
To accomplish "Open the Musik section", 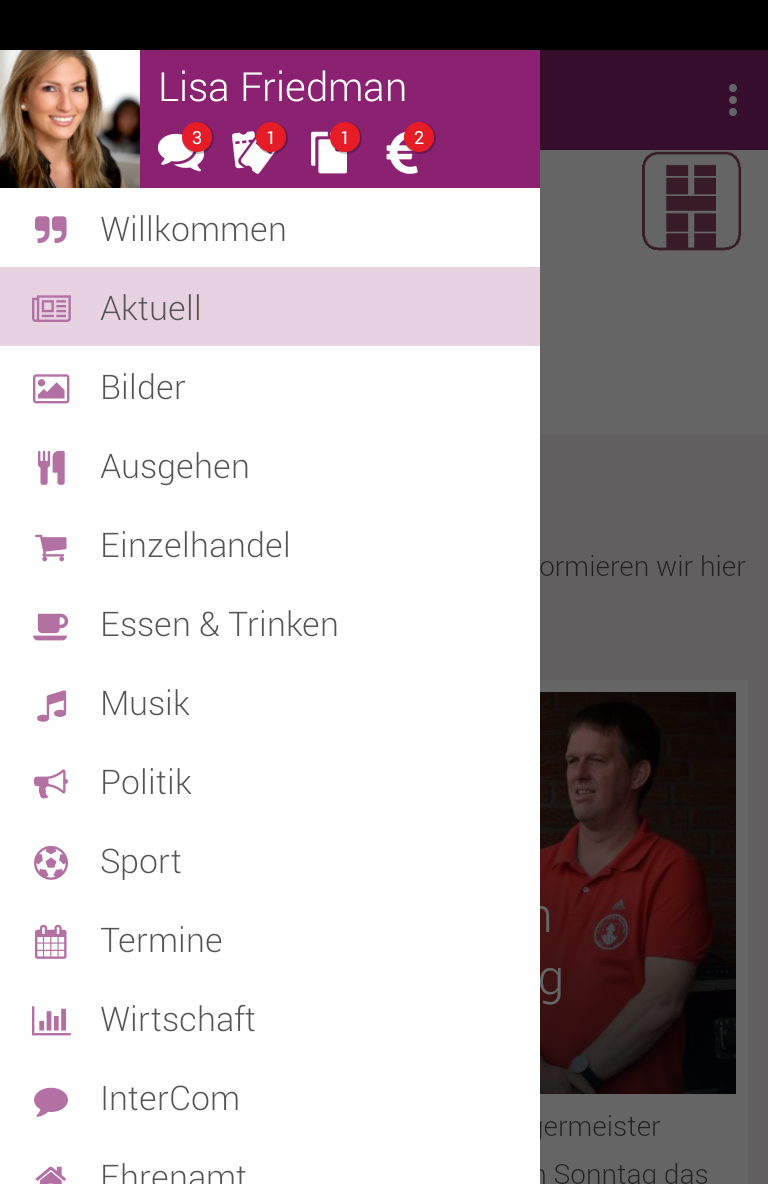I will (x=145, y=703).
